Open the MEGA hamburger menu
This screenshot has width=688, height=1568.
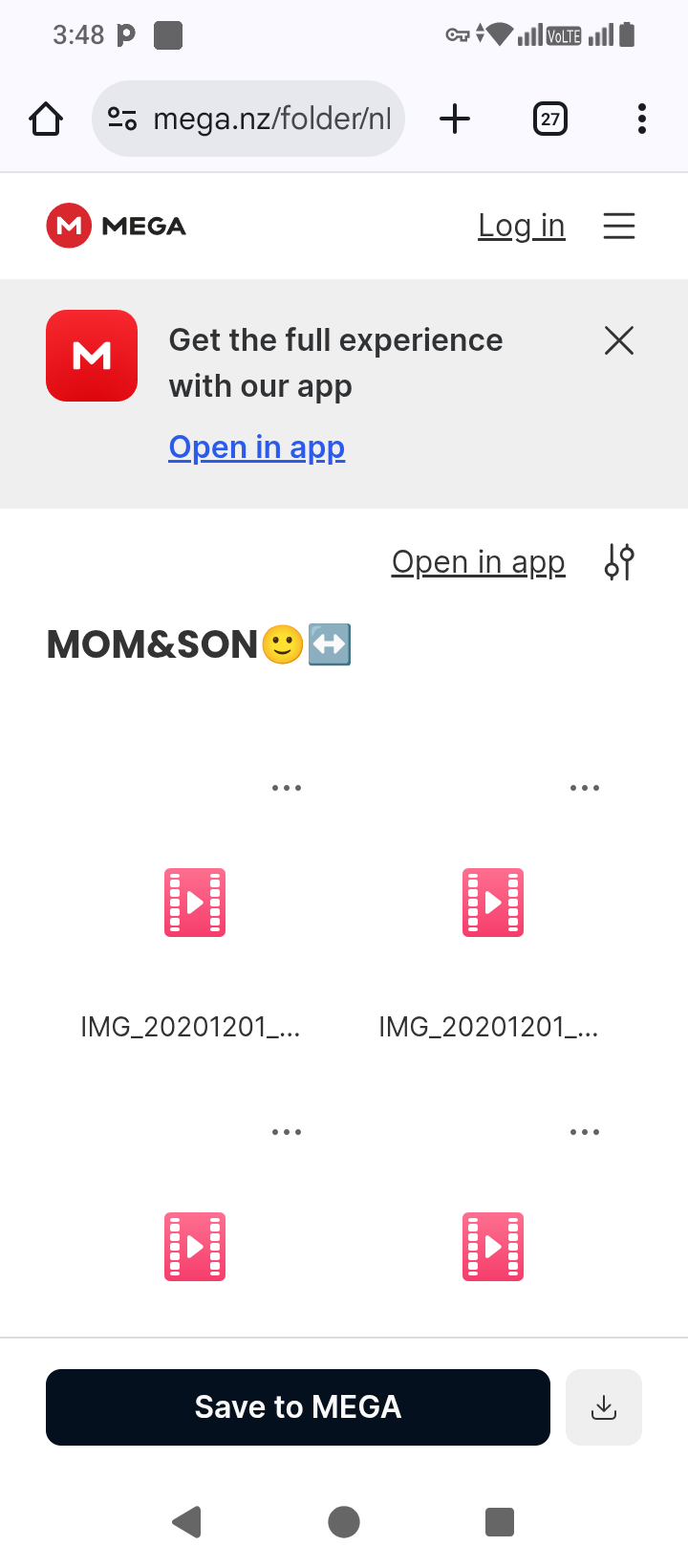[x=619, y=226]
